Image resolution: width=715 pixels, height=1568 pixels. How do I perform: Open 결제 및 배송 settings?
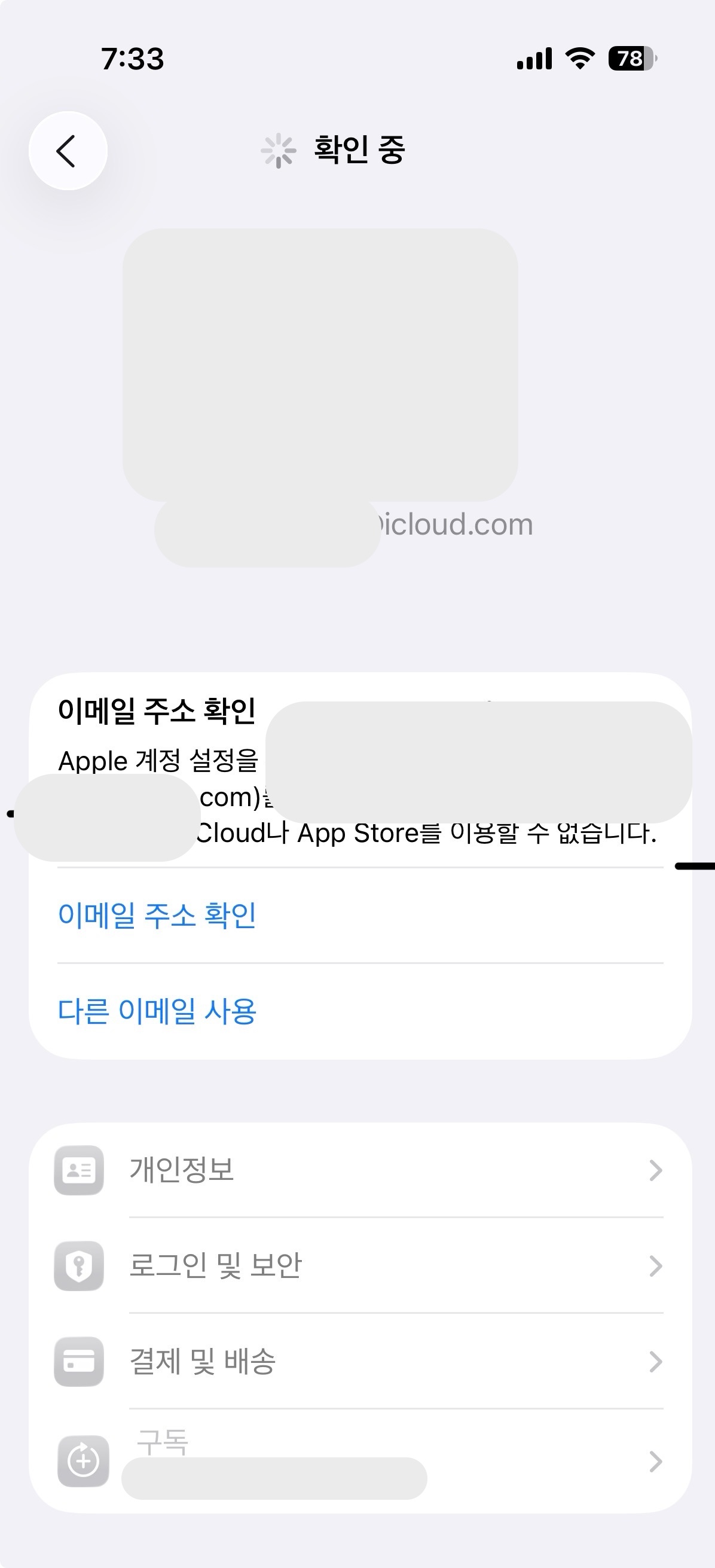(x=359, y=1361)
